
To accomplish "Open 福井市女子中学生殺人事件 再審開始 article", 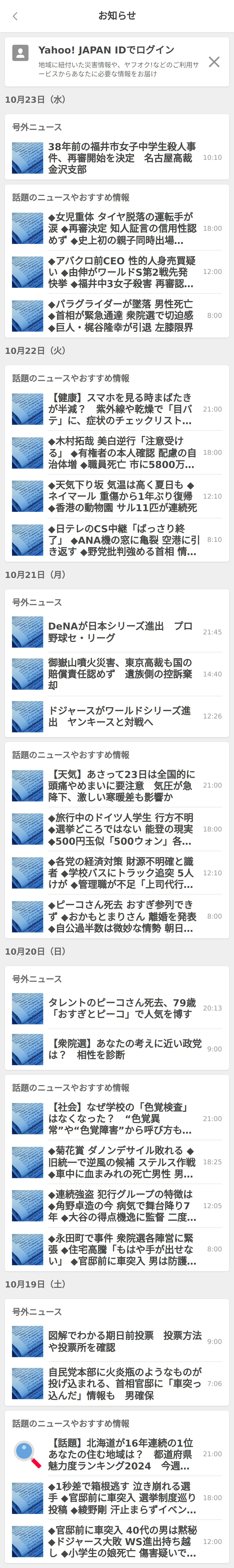I will [122, 158].
